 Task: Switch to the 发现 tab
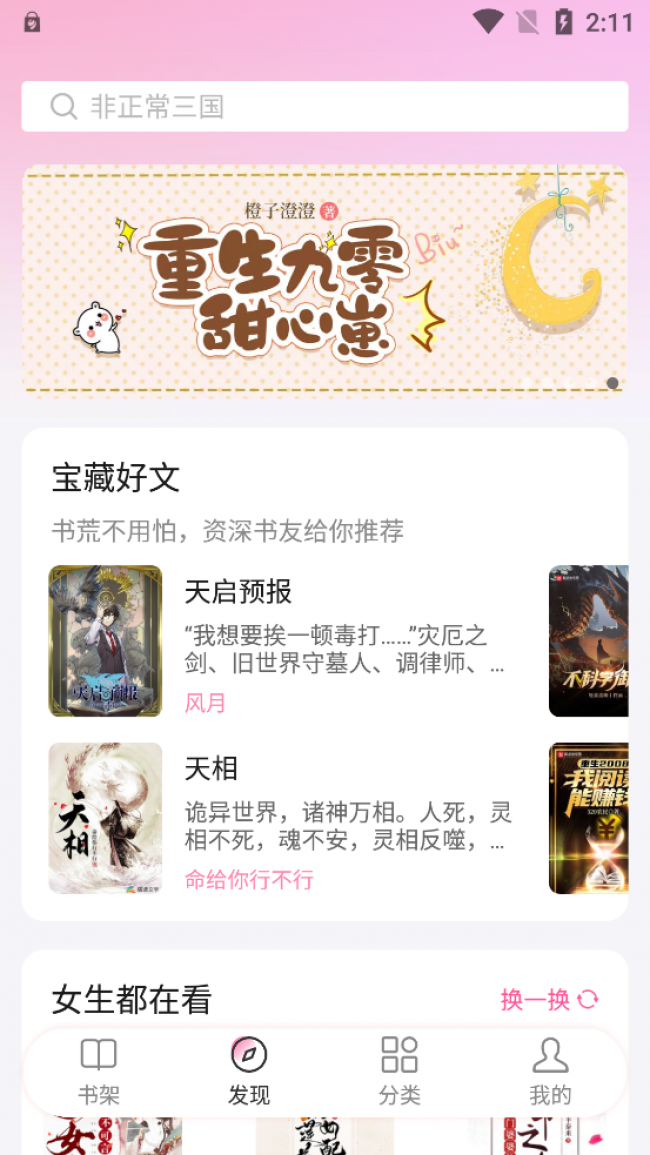click(x=249, y=1072)
